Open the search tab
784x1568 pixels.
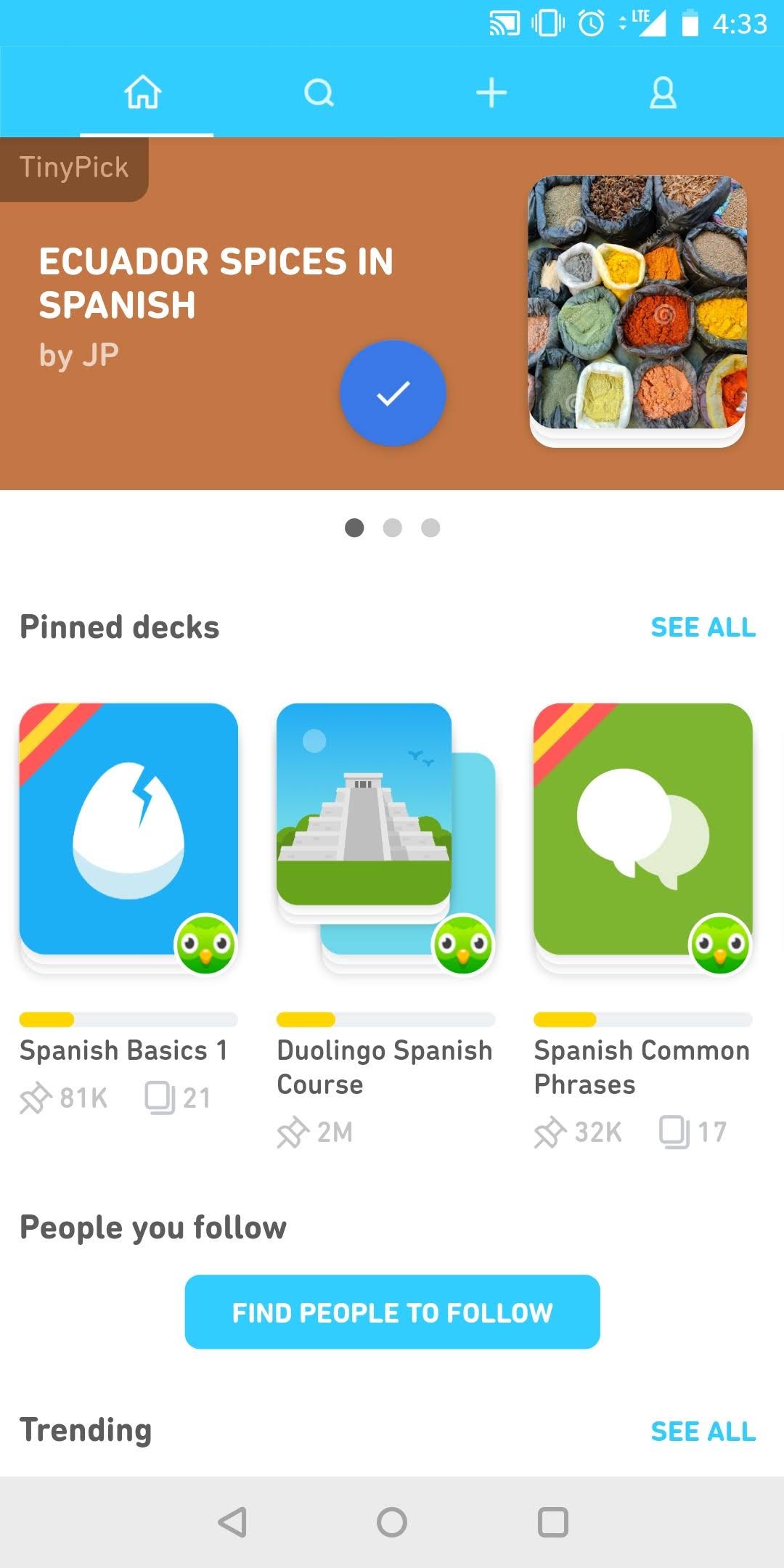[x=319, y=93]
